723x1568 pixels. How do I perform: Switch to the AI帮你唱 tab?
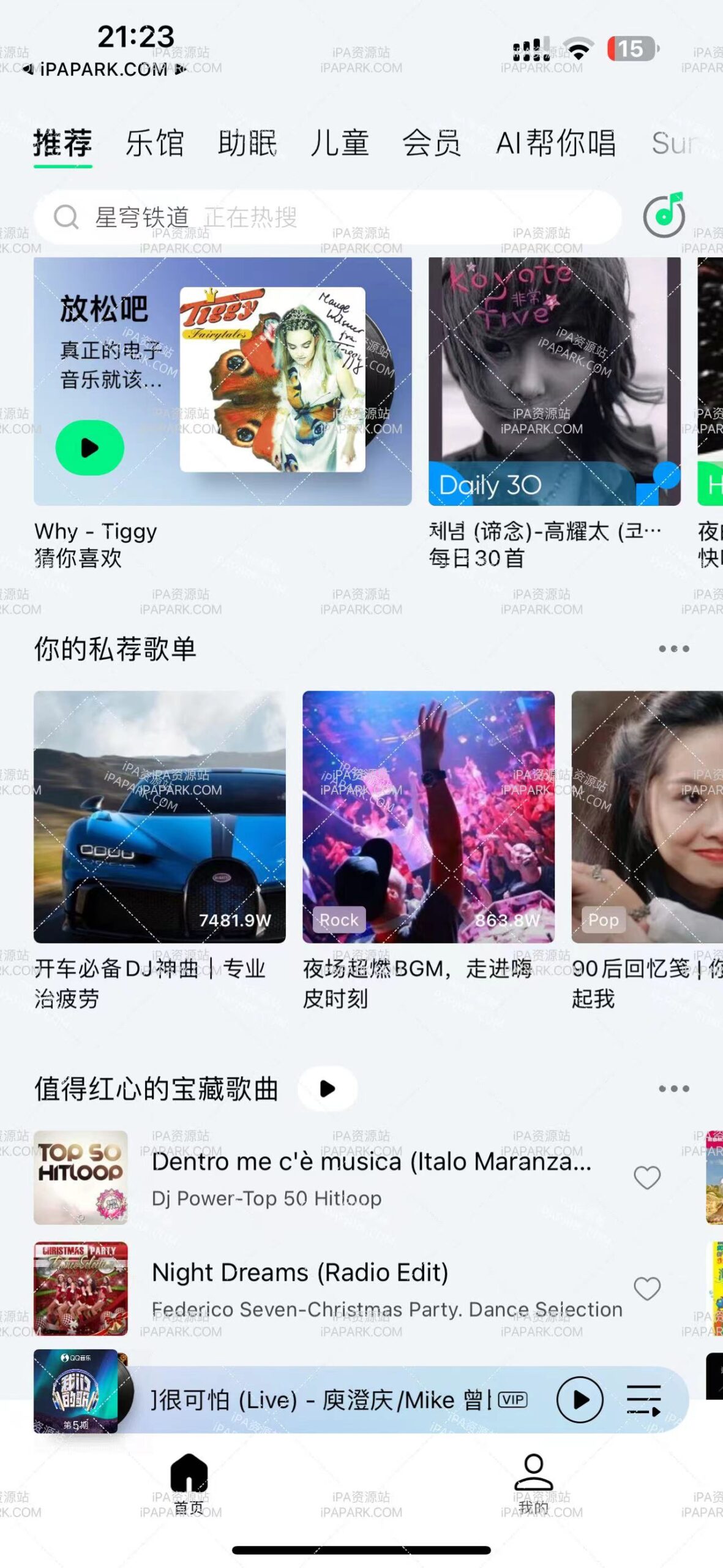(x=556, y=144)
